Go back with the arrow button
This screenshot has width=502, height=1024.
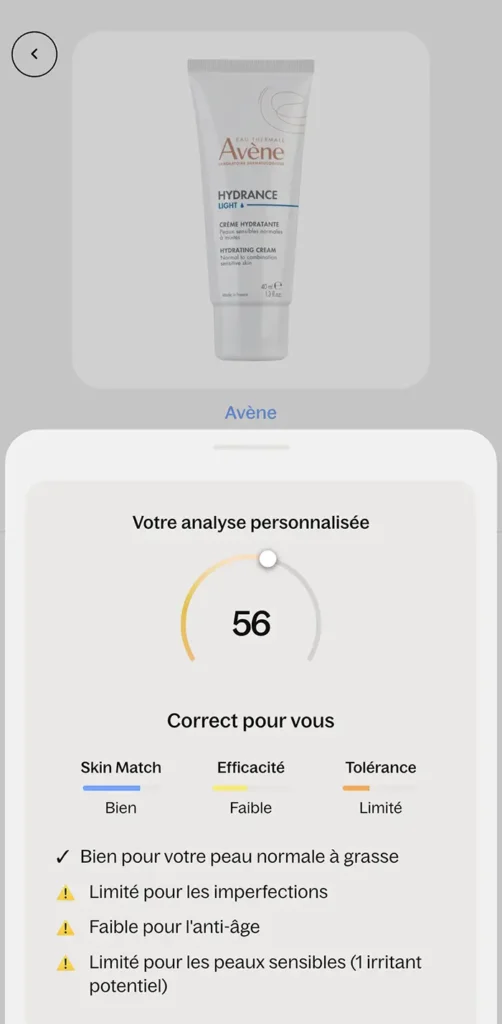(x=35, y=54)
